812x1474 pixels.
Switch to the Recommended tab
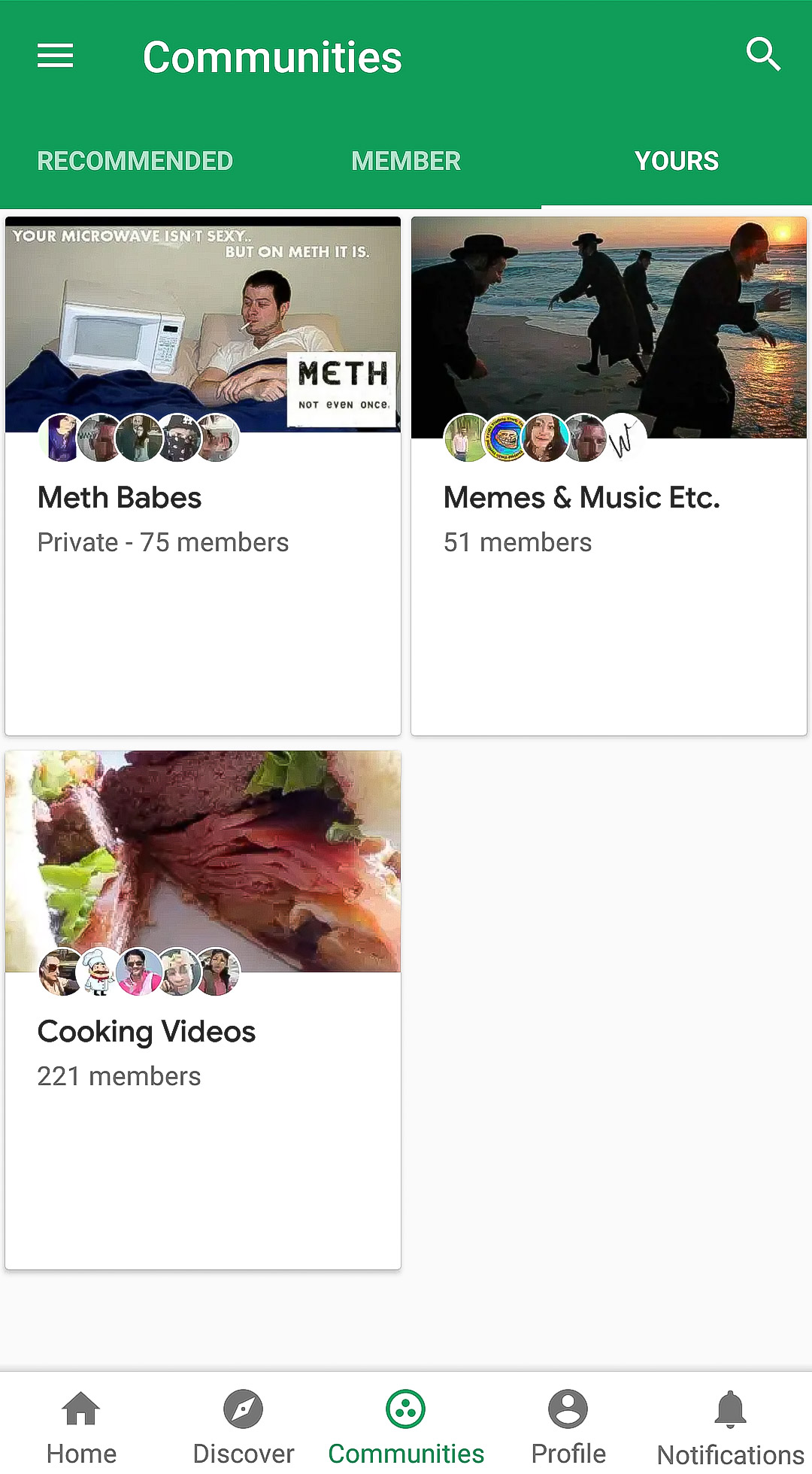(x=135, y=161)
